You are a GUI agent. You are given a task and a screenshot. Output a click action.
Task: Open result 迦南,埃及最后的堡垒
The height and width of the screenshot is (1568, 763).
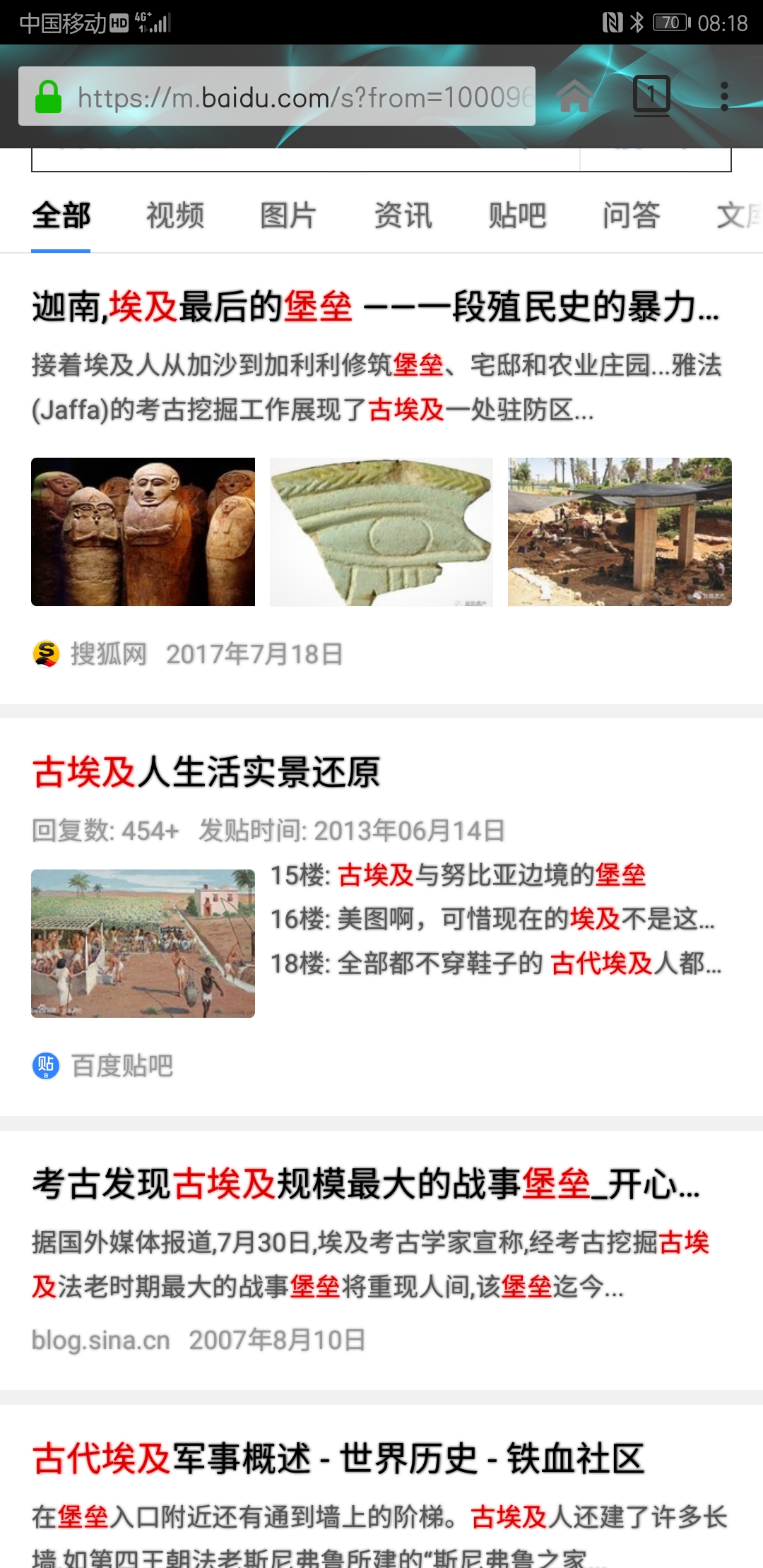click(x=374, y=307)
